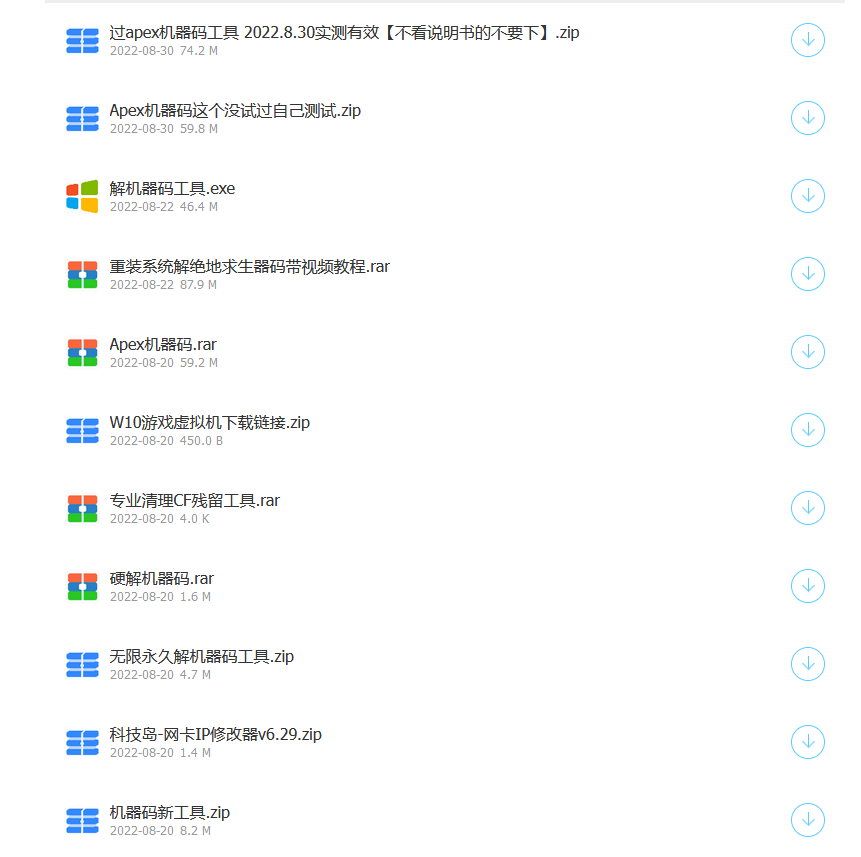Download 专业清理CF残留工具.rar
The image size is (861, 857).
click(807, 508)
